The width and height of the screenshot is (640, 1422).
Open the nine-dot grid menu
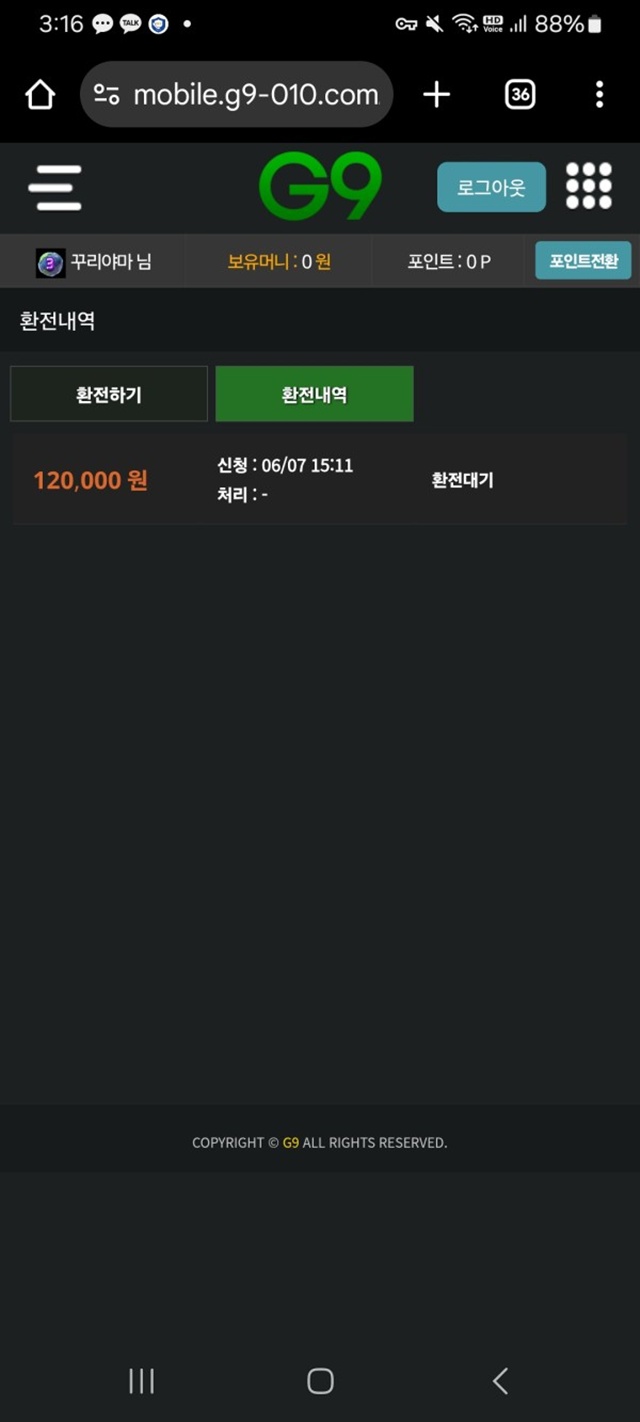click(588, 187)
